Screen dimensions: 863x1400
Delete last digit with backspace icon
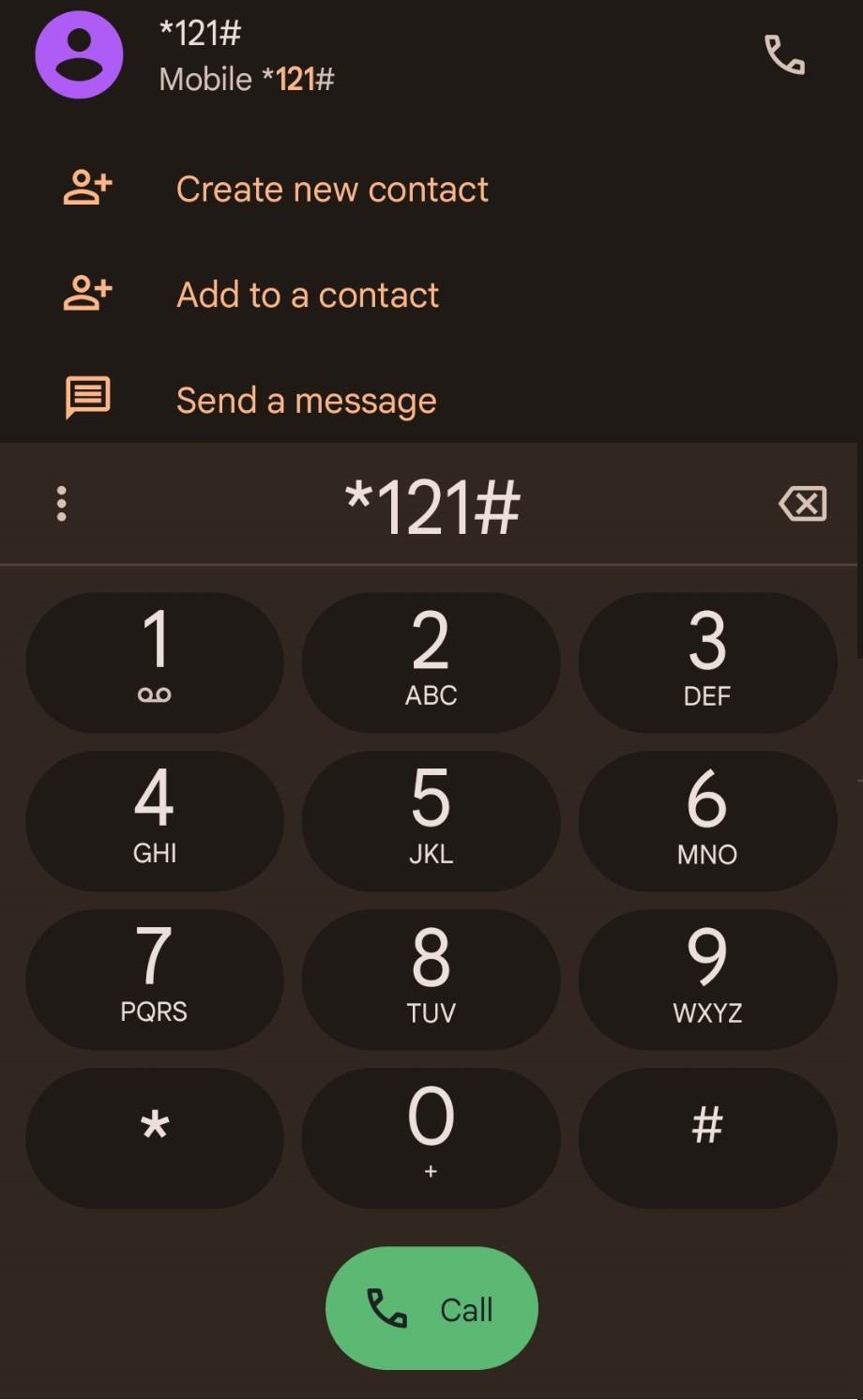coord(802,504)
